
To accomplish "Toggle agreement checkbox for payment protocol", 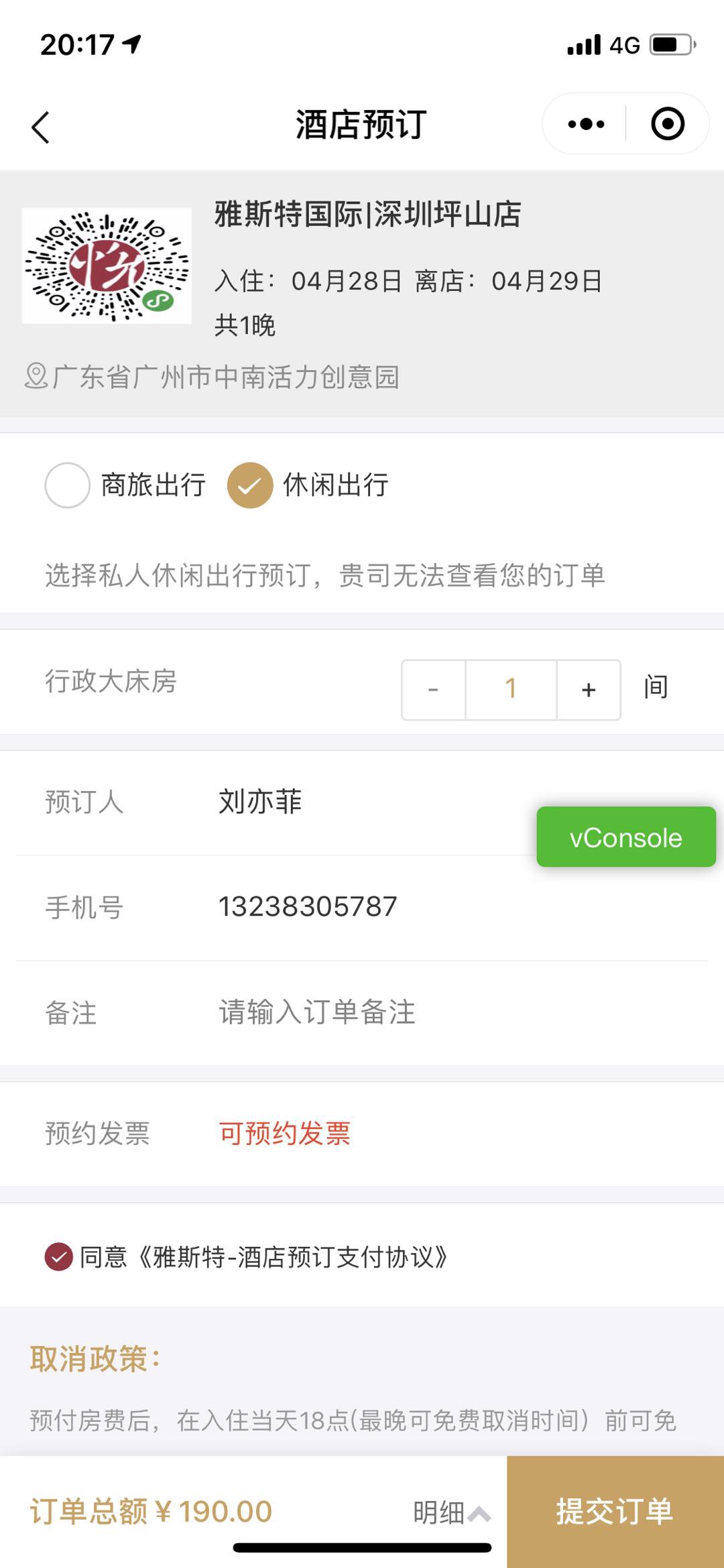I will coord(59,1257).
